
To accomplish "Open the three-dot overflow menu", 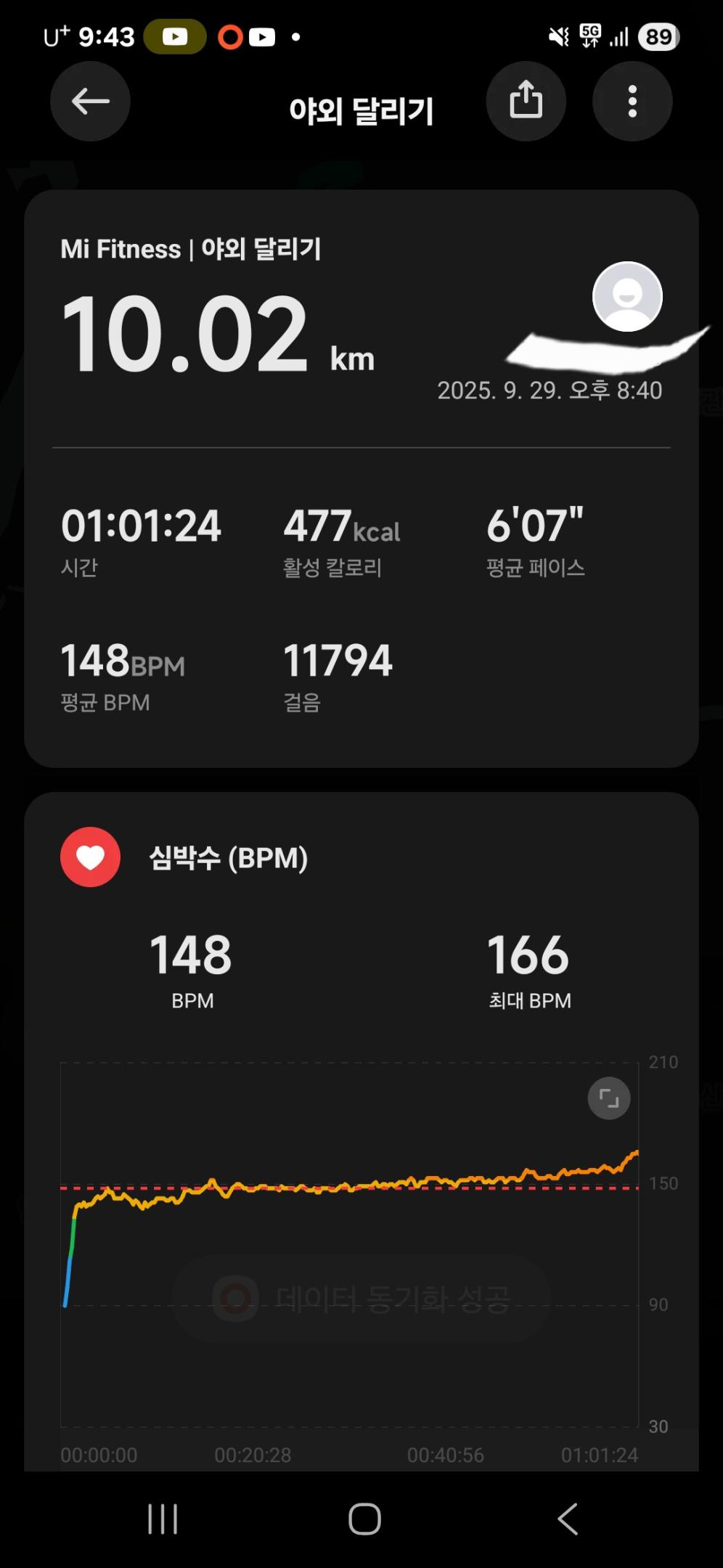I will pos(632,102).
